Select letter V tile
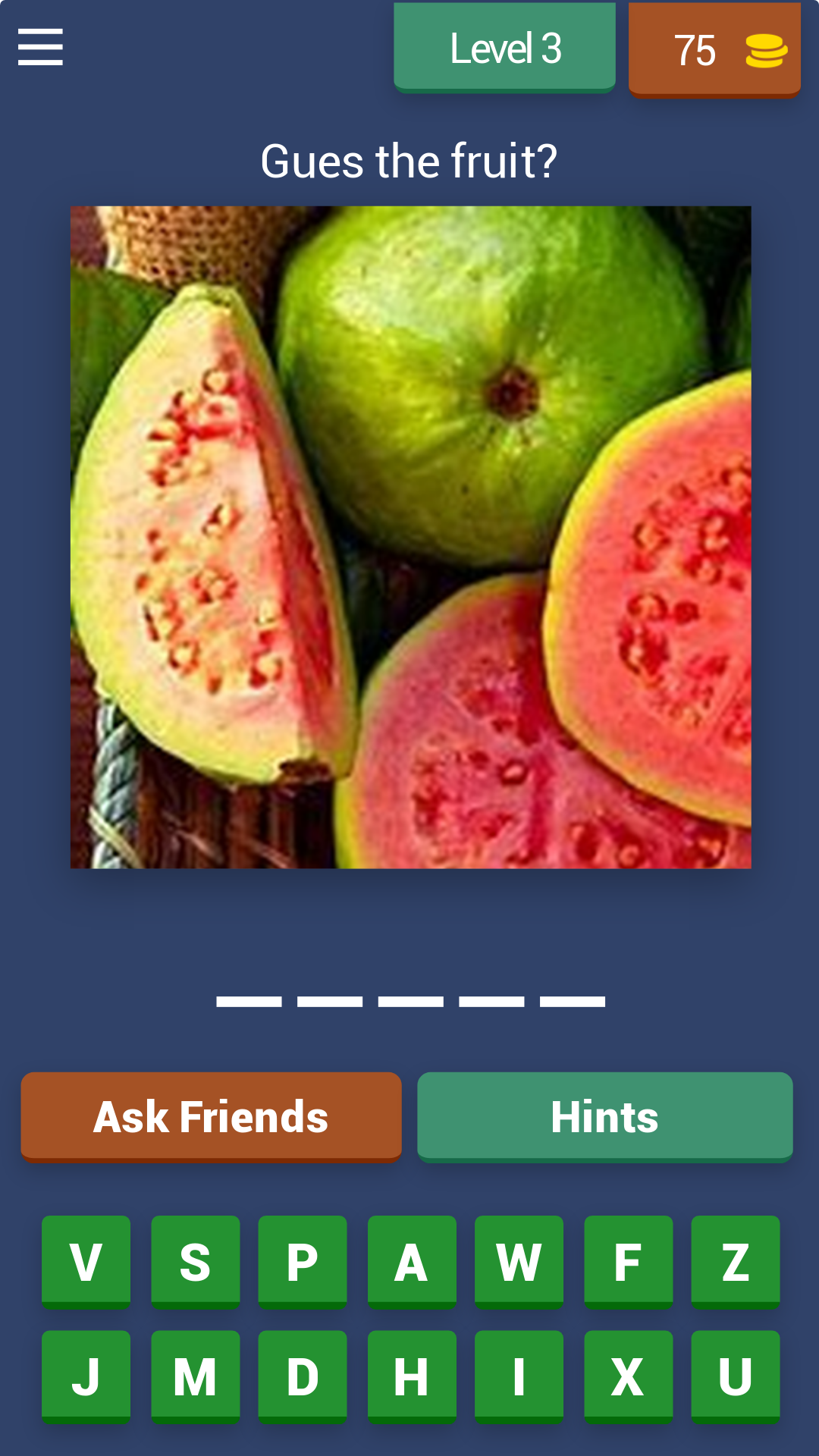This screenshot has width=819, height=1456. 86,1263
